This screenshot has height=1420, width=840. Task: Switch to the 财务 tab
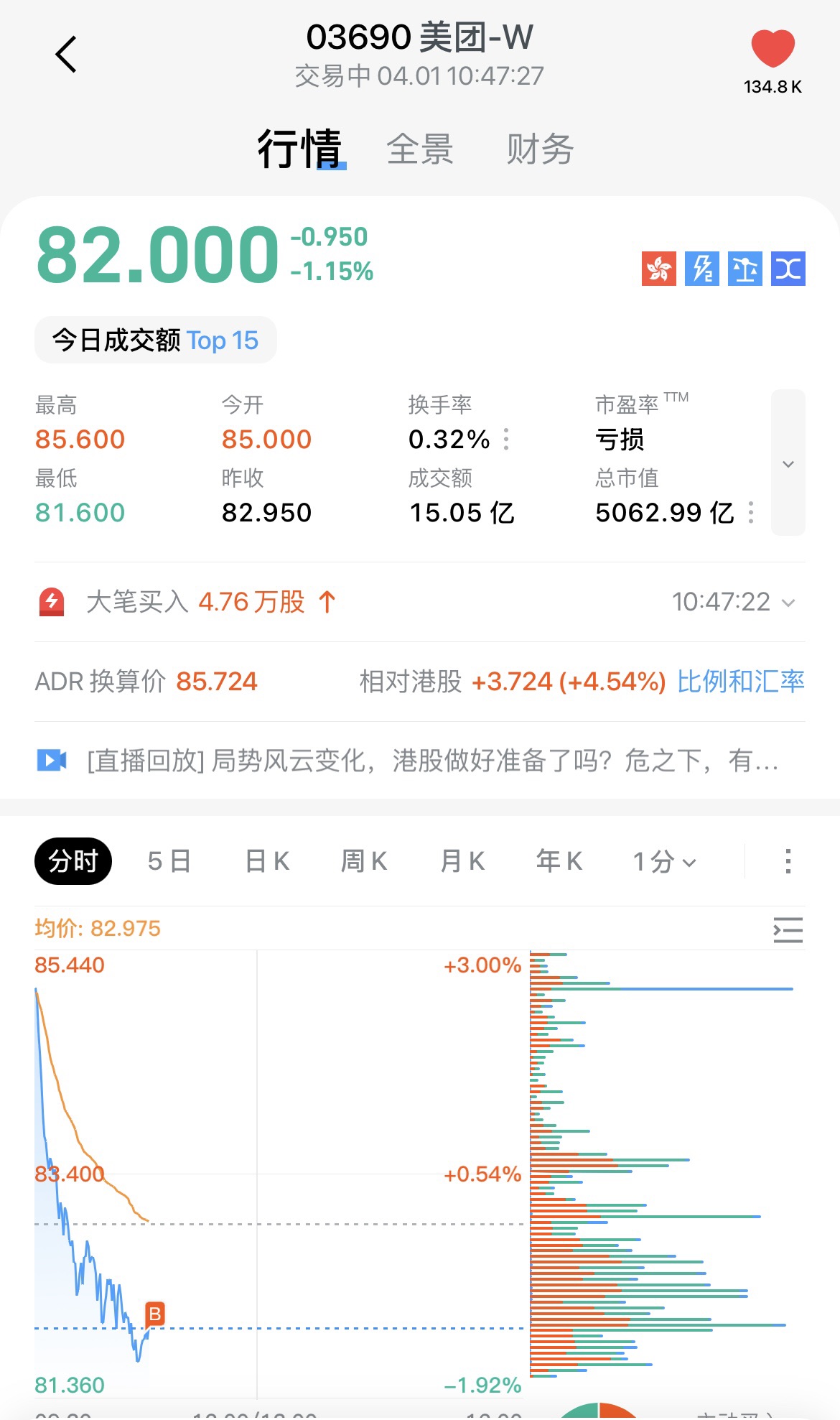pyautogui.click(x=540, y=149)
